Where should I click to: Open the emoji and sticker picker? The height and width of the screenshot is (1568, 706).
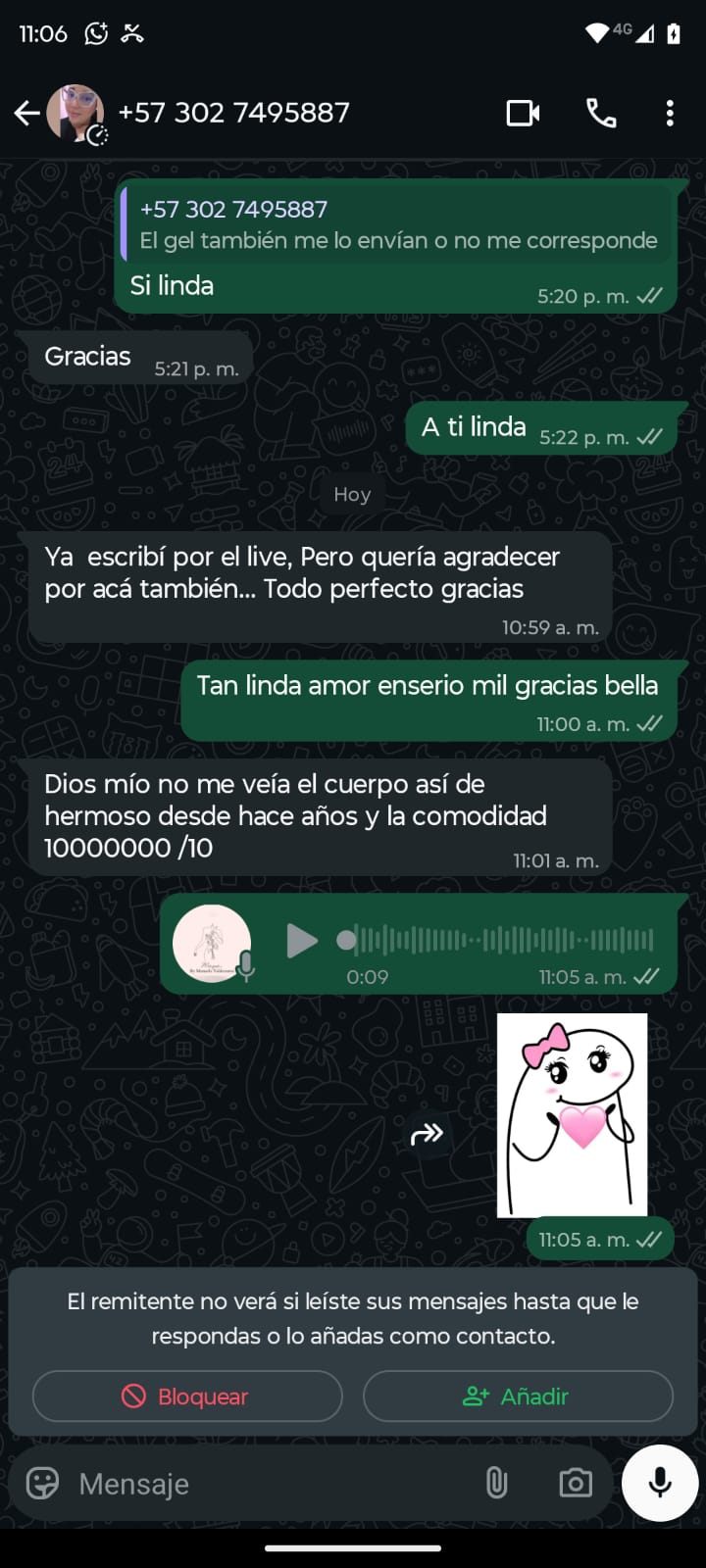tap(42, 1483)
